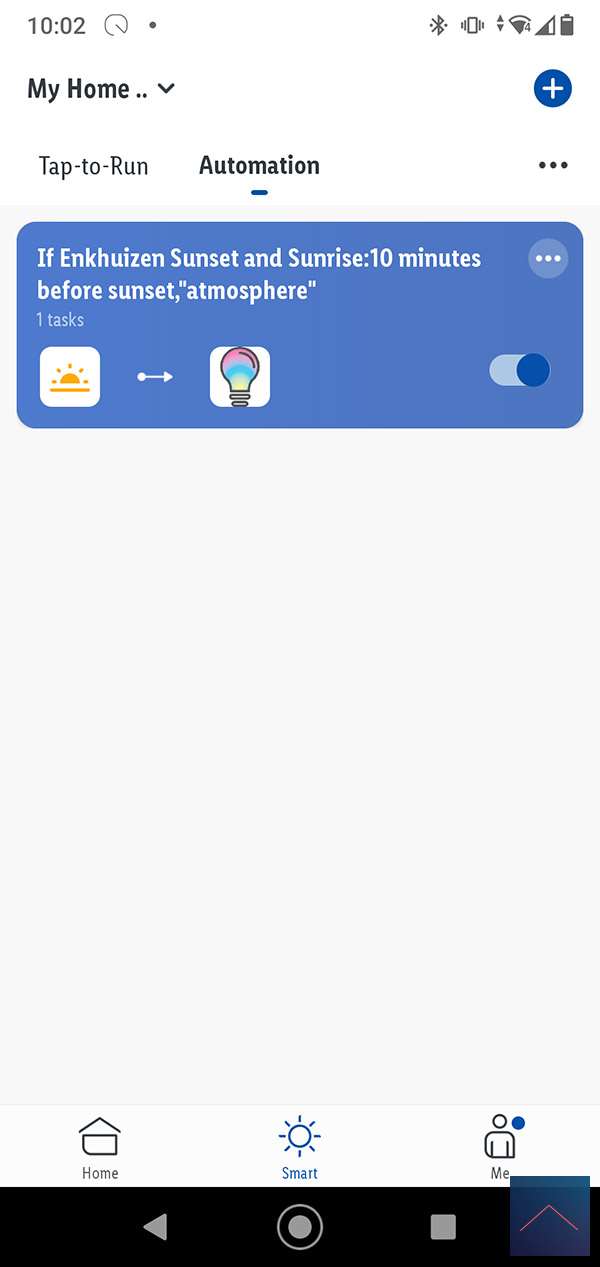Switch to the Tap-to-Run tab
This screenshot has height=1267, width=600.
(x=93, y=166)
